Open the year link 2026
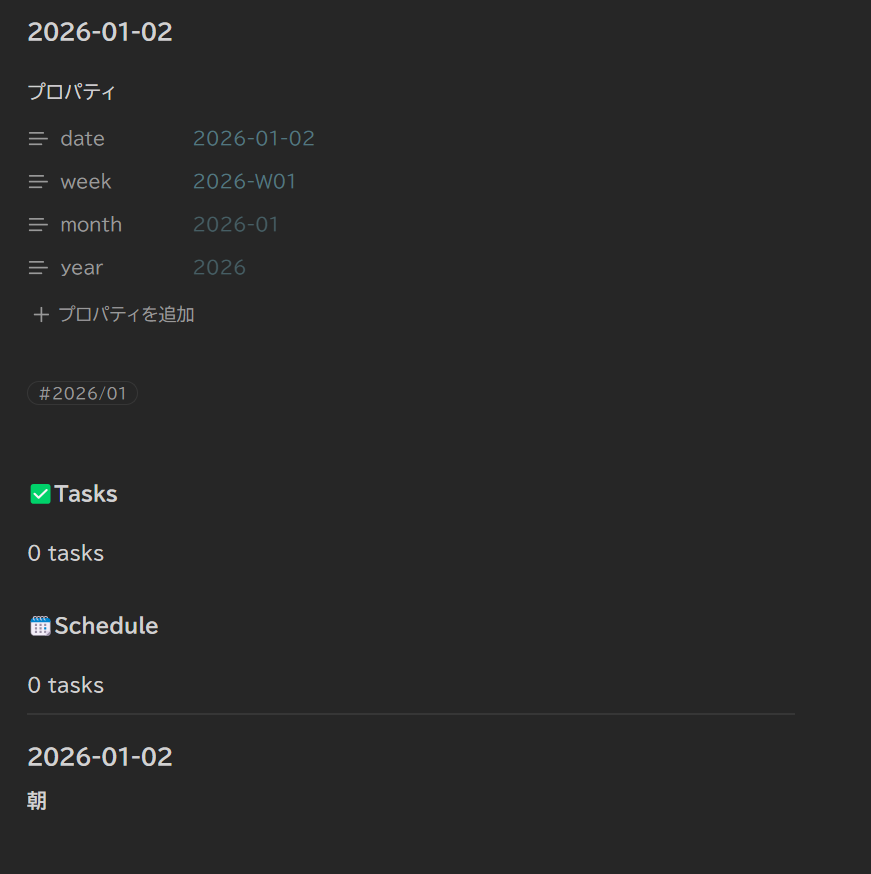 [x=219, y=268]
